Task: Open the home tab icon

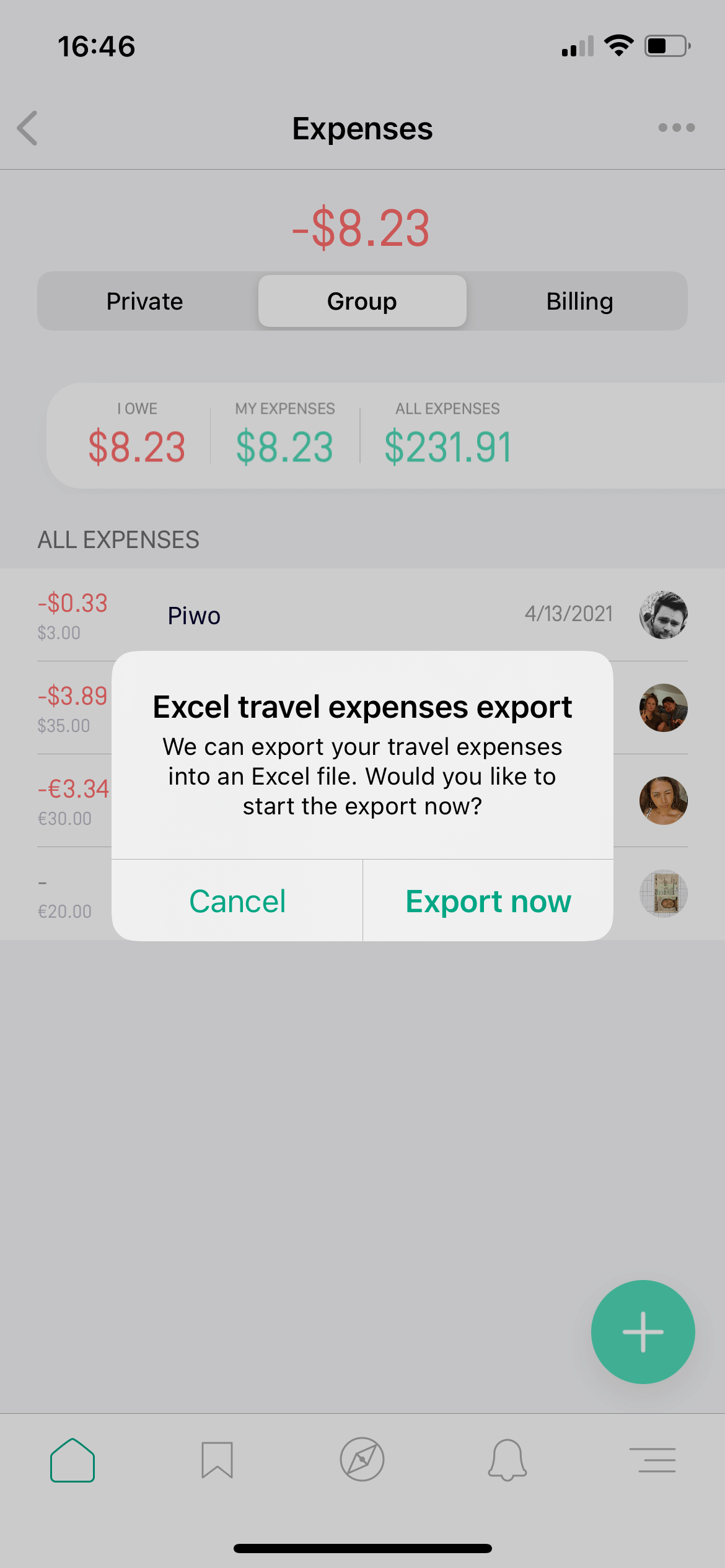Action: 72,1460
